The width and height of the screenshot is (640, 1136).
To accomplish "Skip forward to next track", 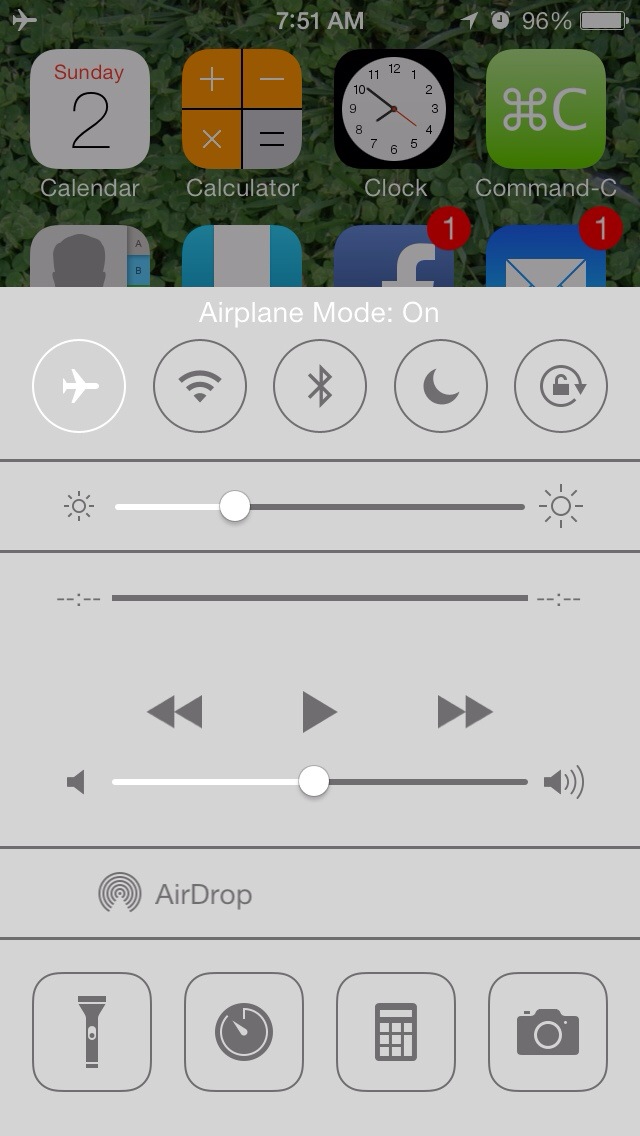I will (x=465, y=713).
